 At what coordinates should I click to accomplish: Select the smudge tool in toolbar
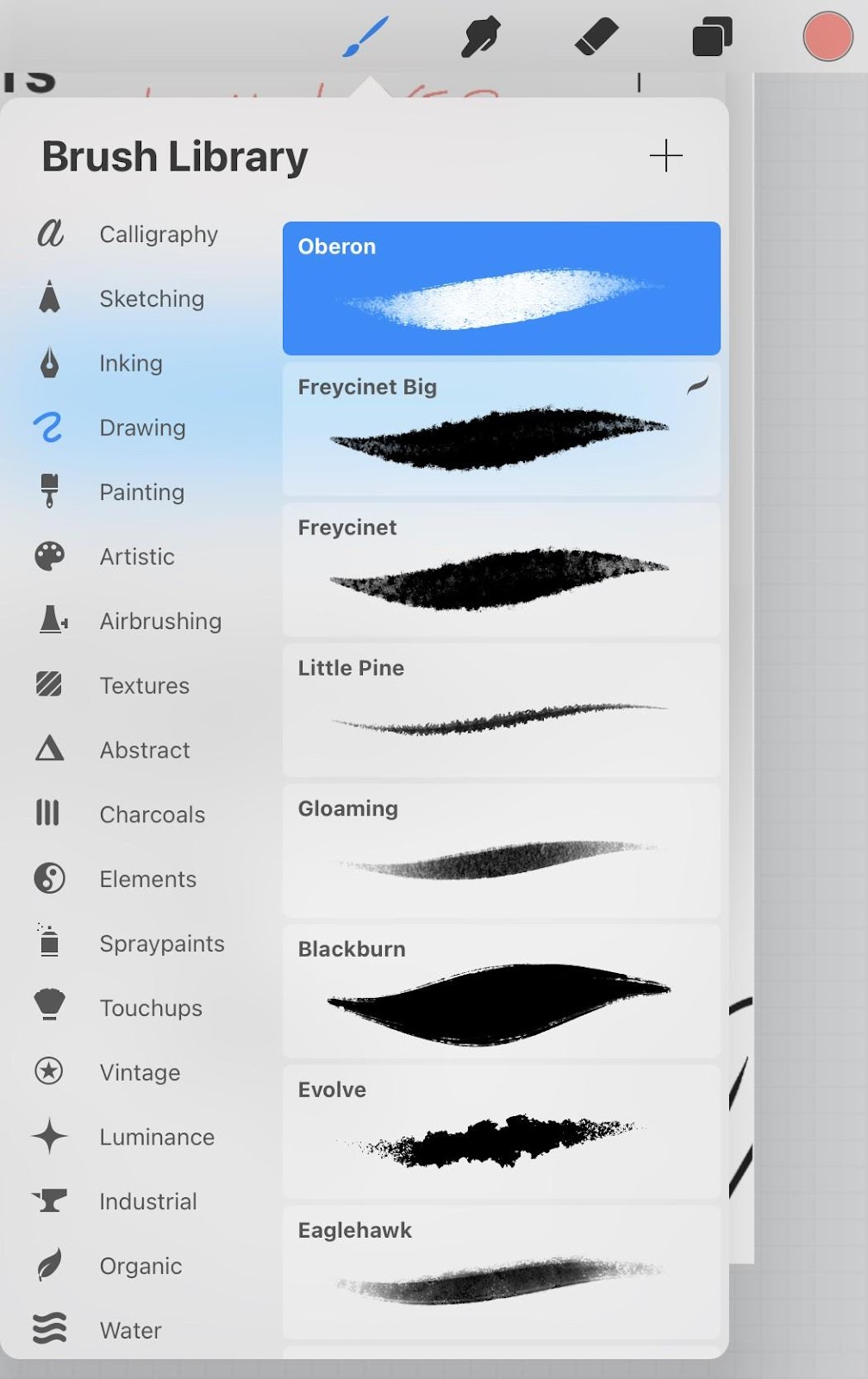pyautogui.click(x=480, y=37)
